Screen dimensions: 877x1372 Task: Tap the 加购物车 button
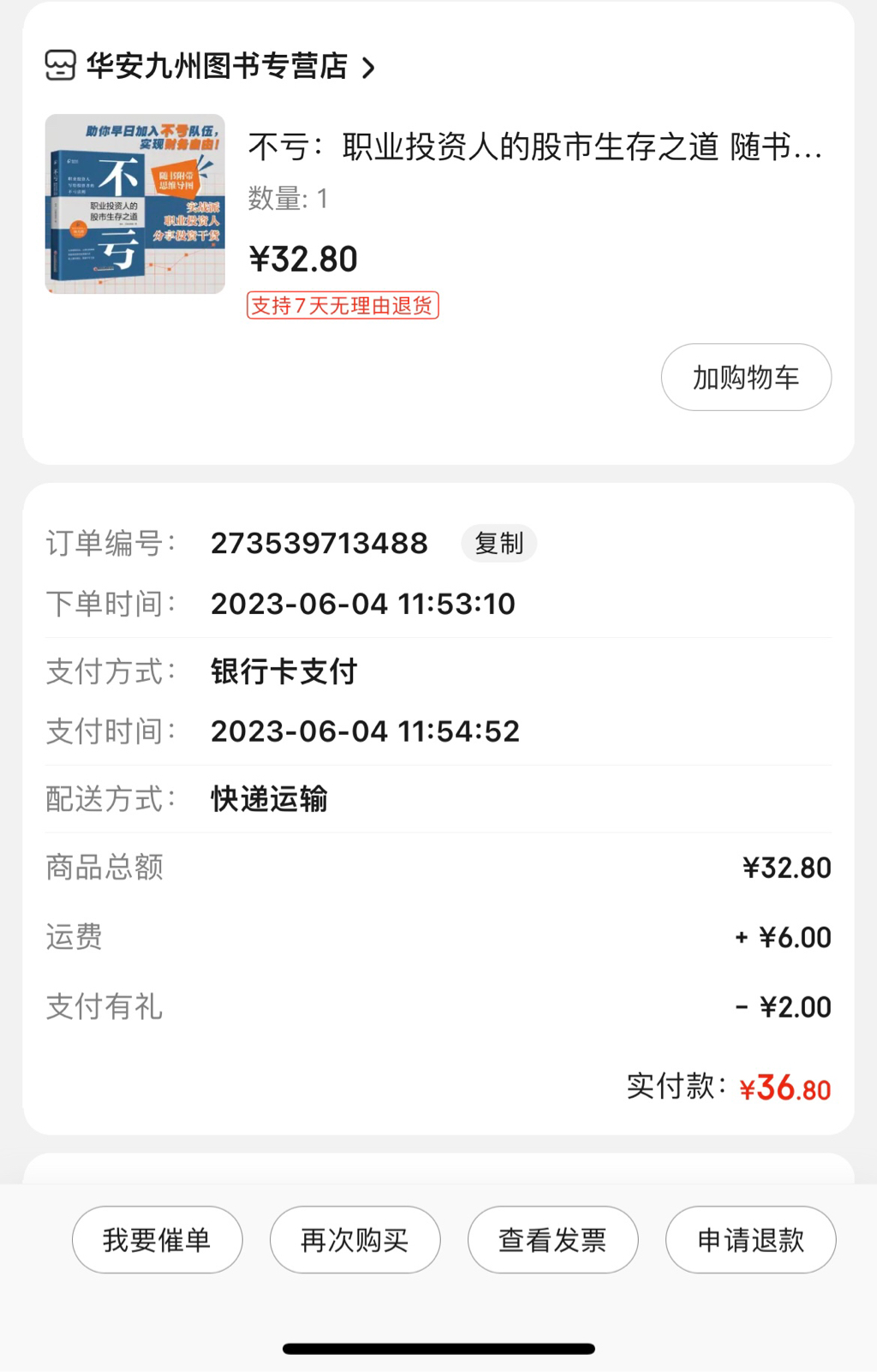tap(745, 377)
